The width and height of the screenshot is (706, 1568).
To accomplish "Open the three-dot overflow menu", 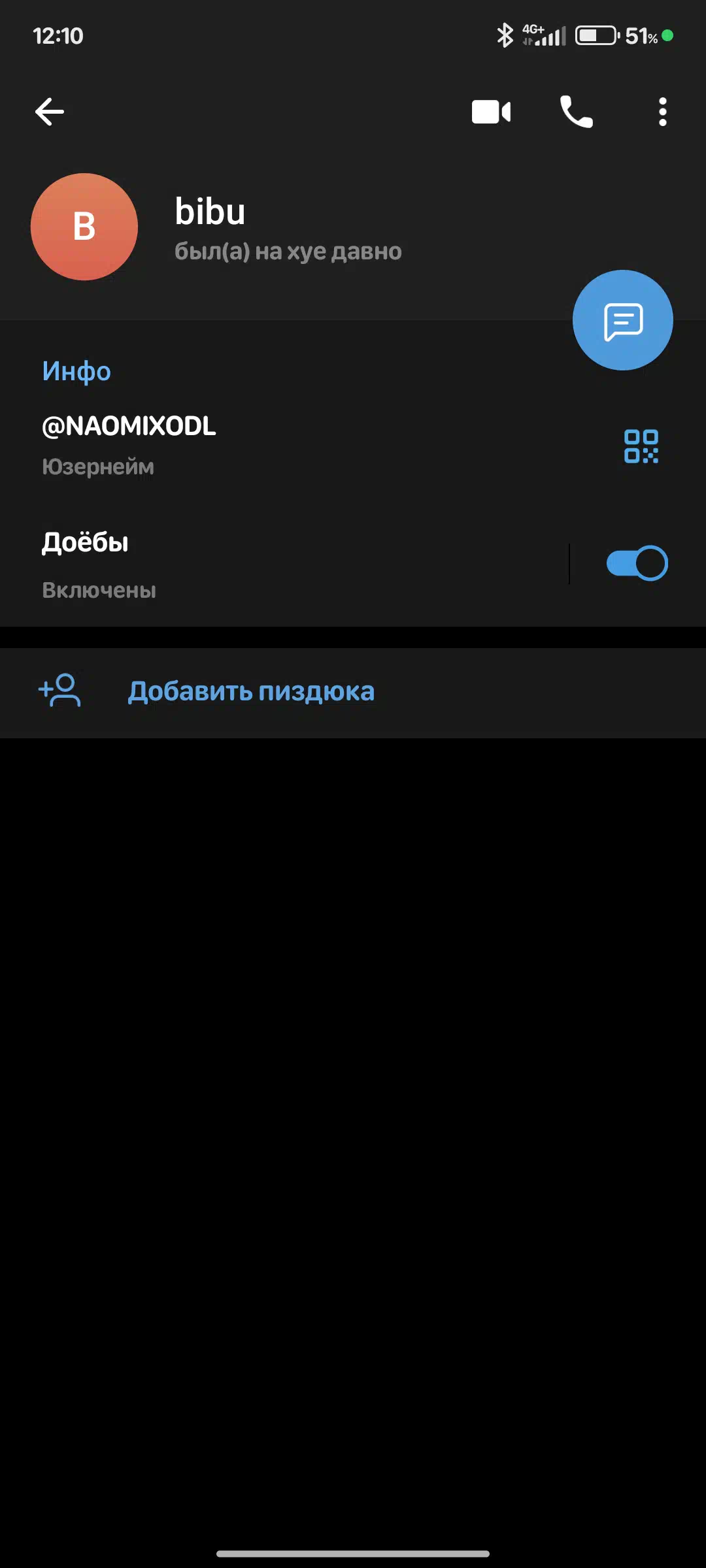I will pyautogui.click(x=662, y=112).
